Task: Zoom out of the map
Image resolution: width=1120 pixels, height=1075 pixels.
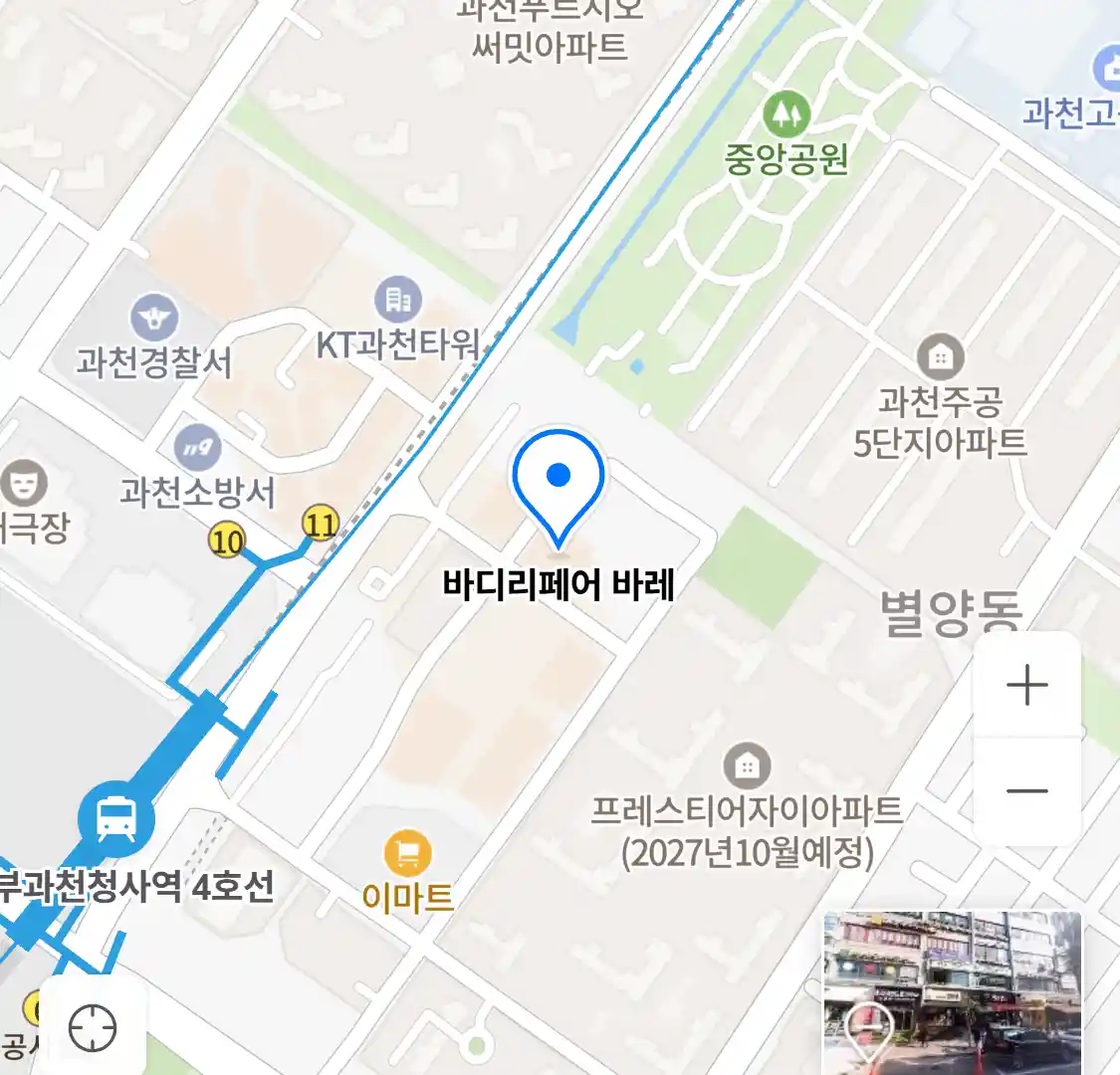Action: tap(1026, 791)
